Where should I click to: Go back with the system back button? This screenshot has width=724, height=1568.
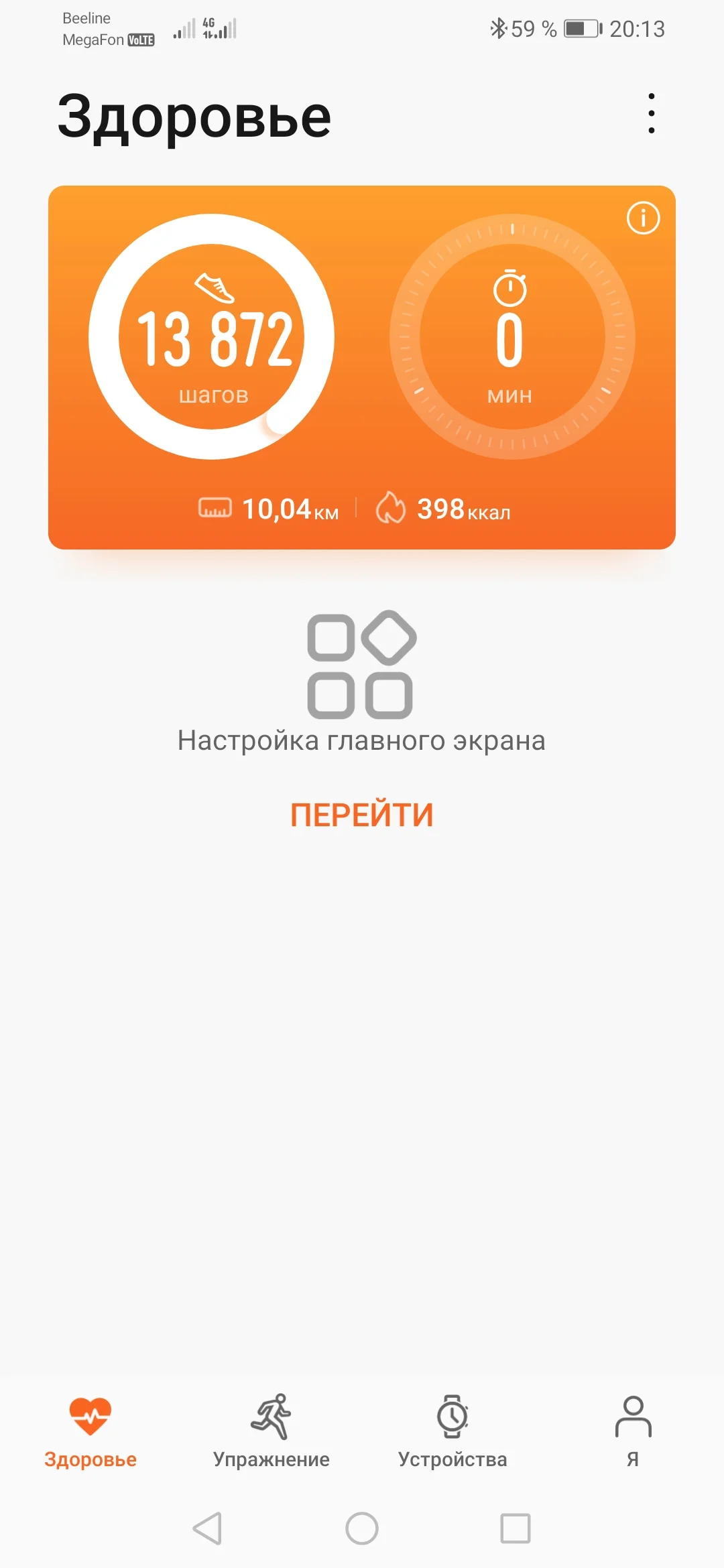click(208, 1528)
